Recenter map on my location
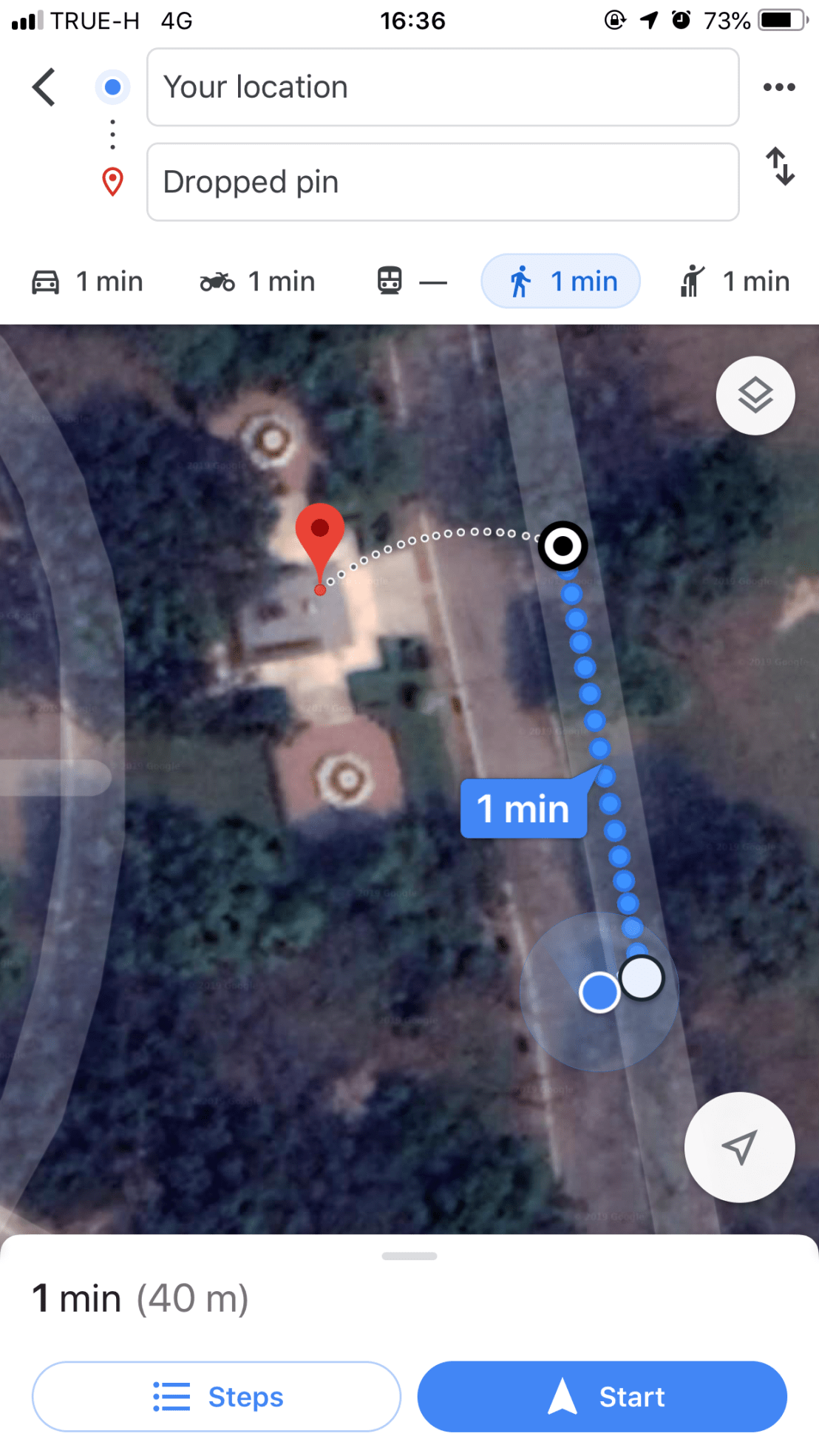This screenshot has width=819, height=1456. pyautogui.click(x=739, y=1147)
